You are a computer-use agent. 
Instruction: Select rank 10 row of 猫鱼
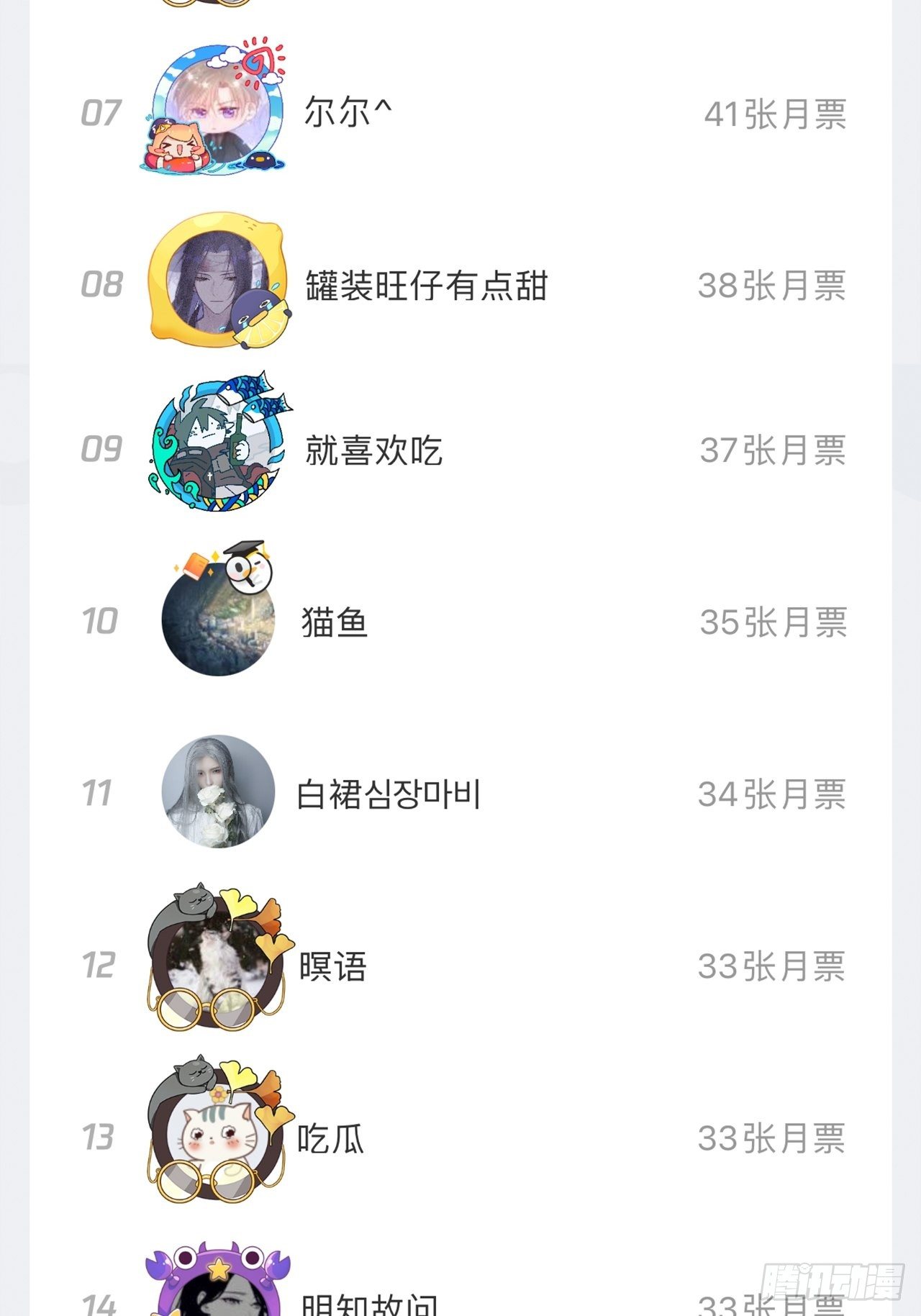point(101,619)
